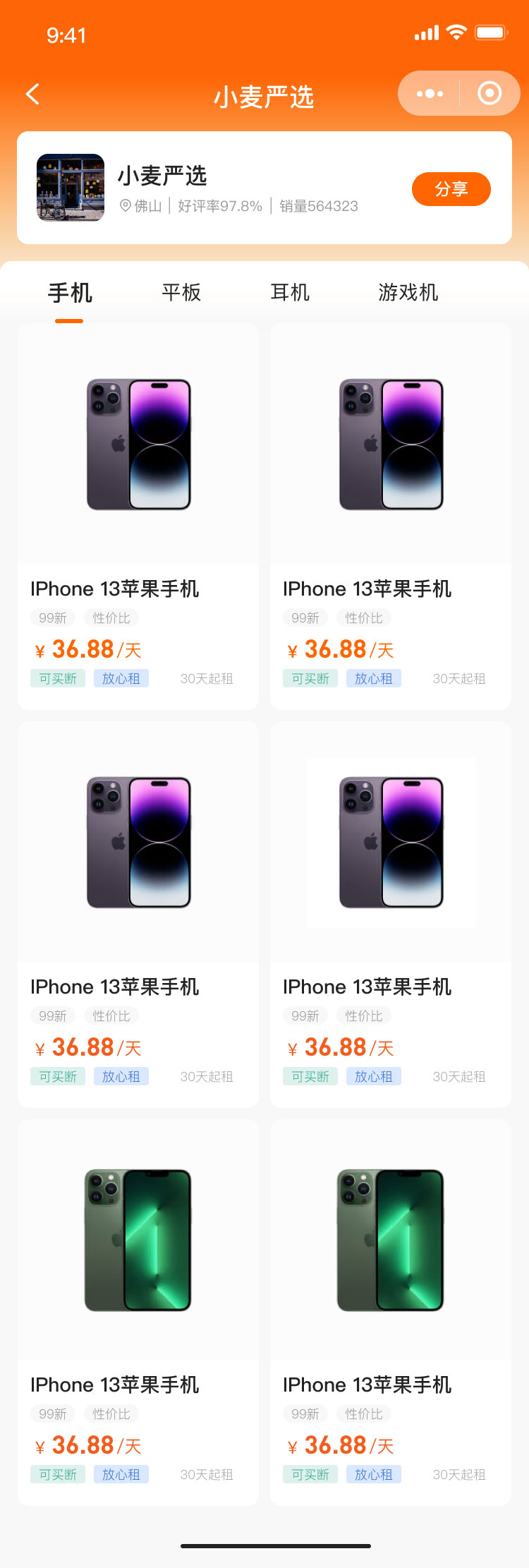Open the three-dot mini program menu
Viewport: 529px width, 1568px height.
point(430,93)
